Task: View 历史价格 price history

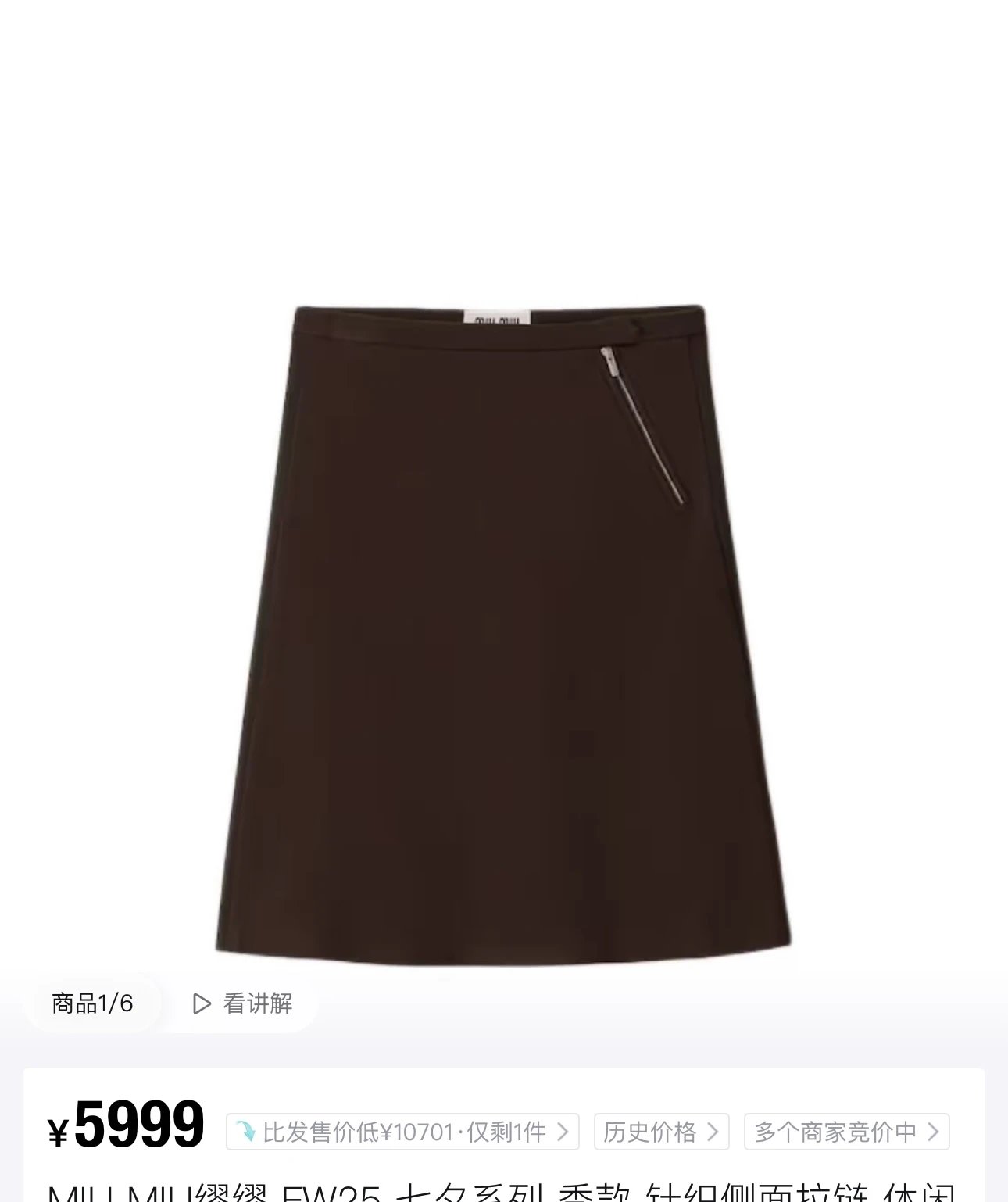Action: 661,1132
